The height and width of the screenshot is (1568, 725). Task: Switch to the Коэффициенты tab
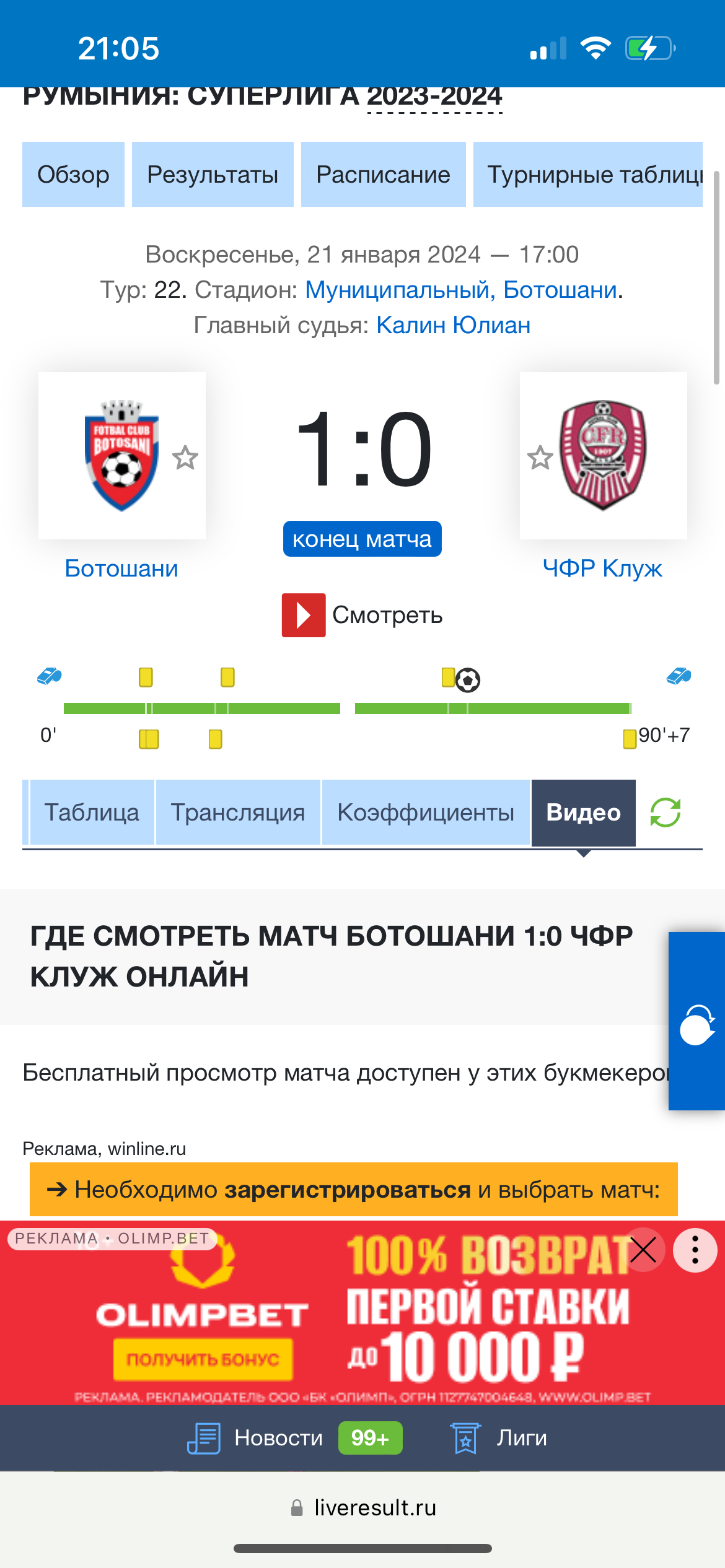point(426,812)
